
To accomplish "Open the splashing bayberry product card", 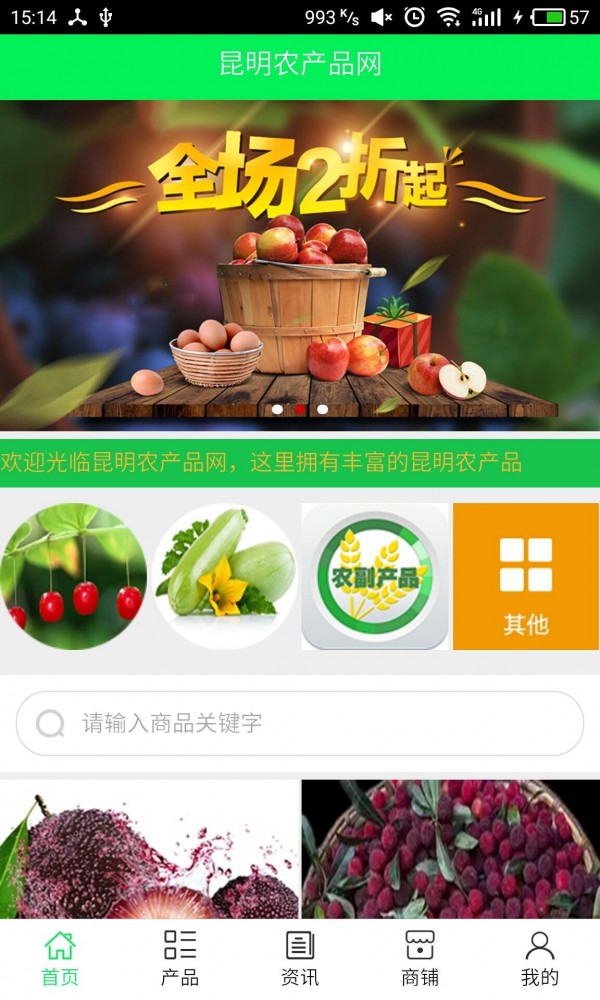I will [150, 850].
